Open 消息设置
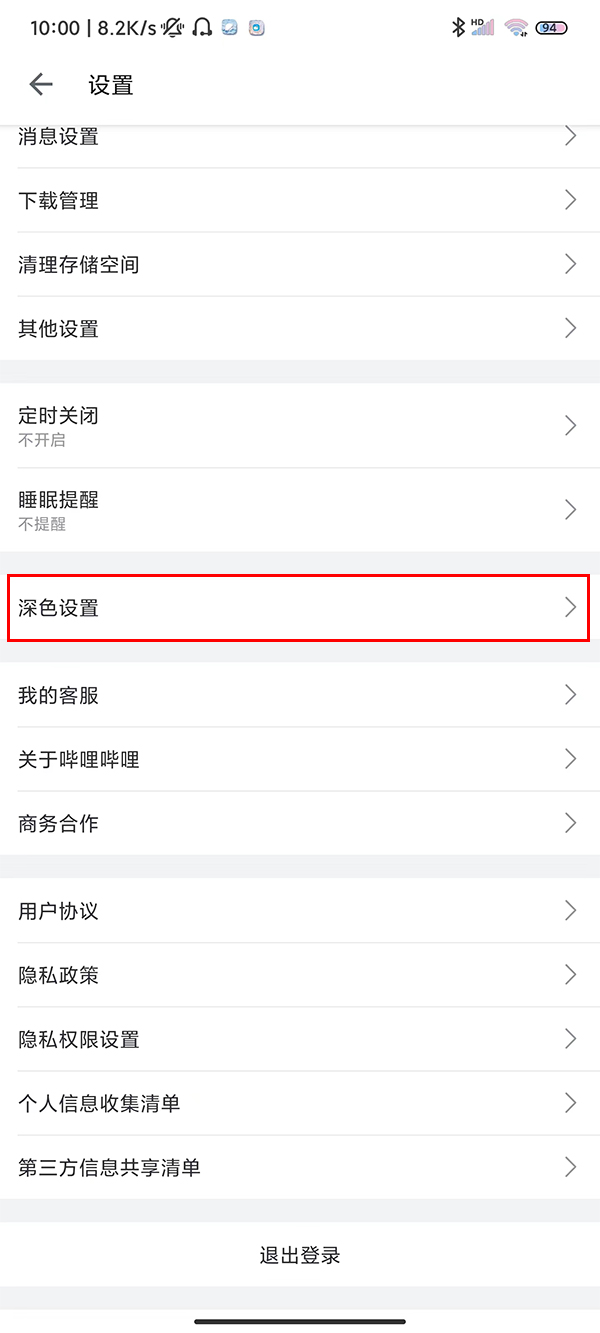This screenshot has height=1333, width=600. (300, 138)
